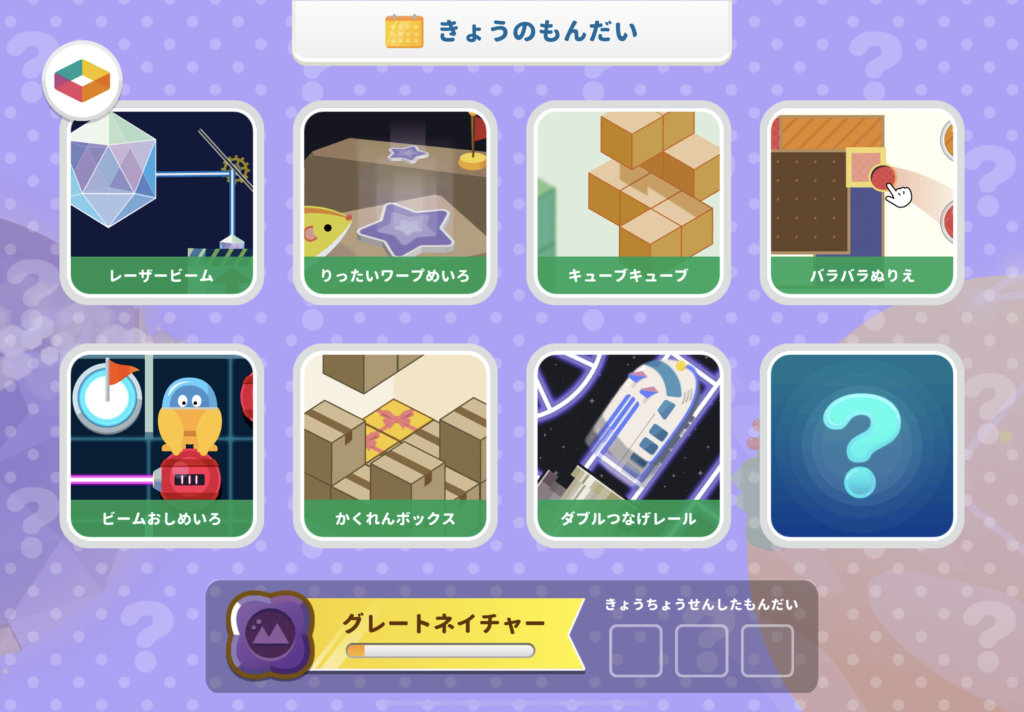The image size is (1024, 712).
Task: Launch the ダブルつなげレール puzzle
Action: [628, 445]
